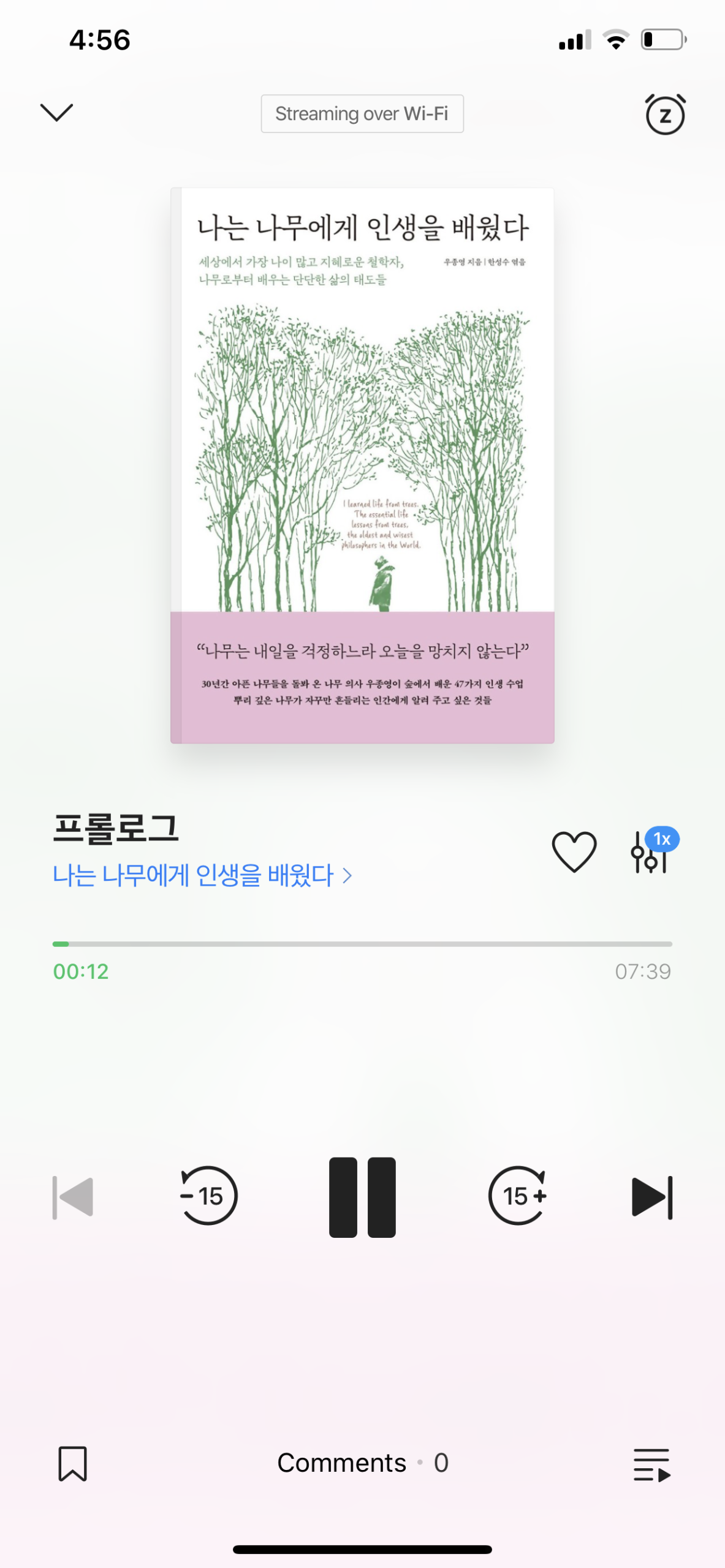Viewport: 725px width, 1568px height.
Task: Go to the previous chapter
Action: click(73, 1197)
